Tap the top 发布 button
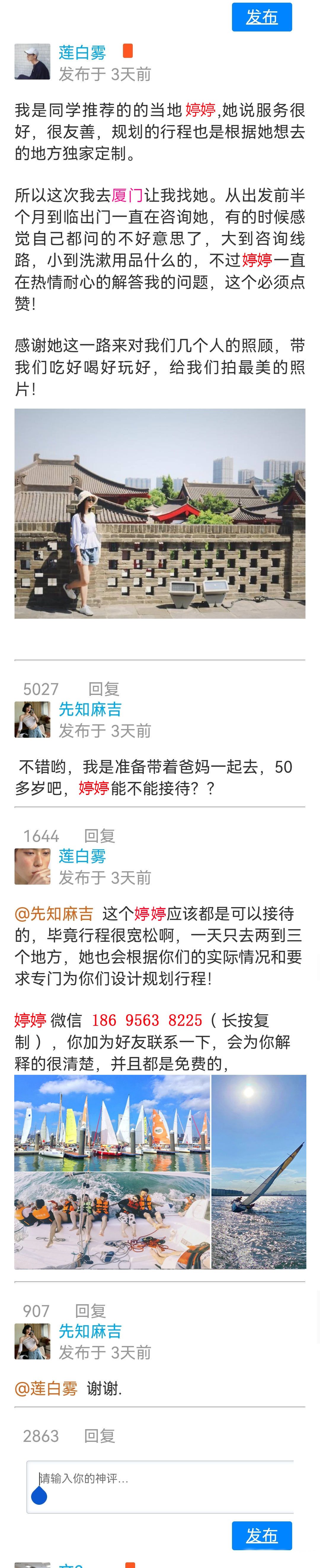This screenshot has height=1568, width=320. [261, 17]
